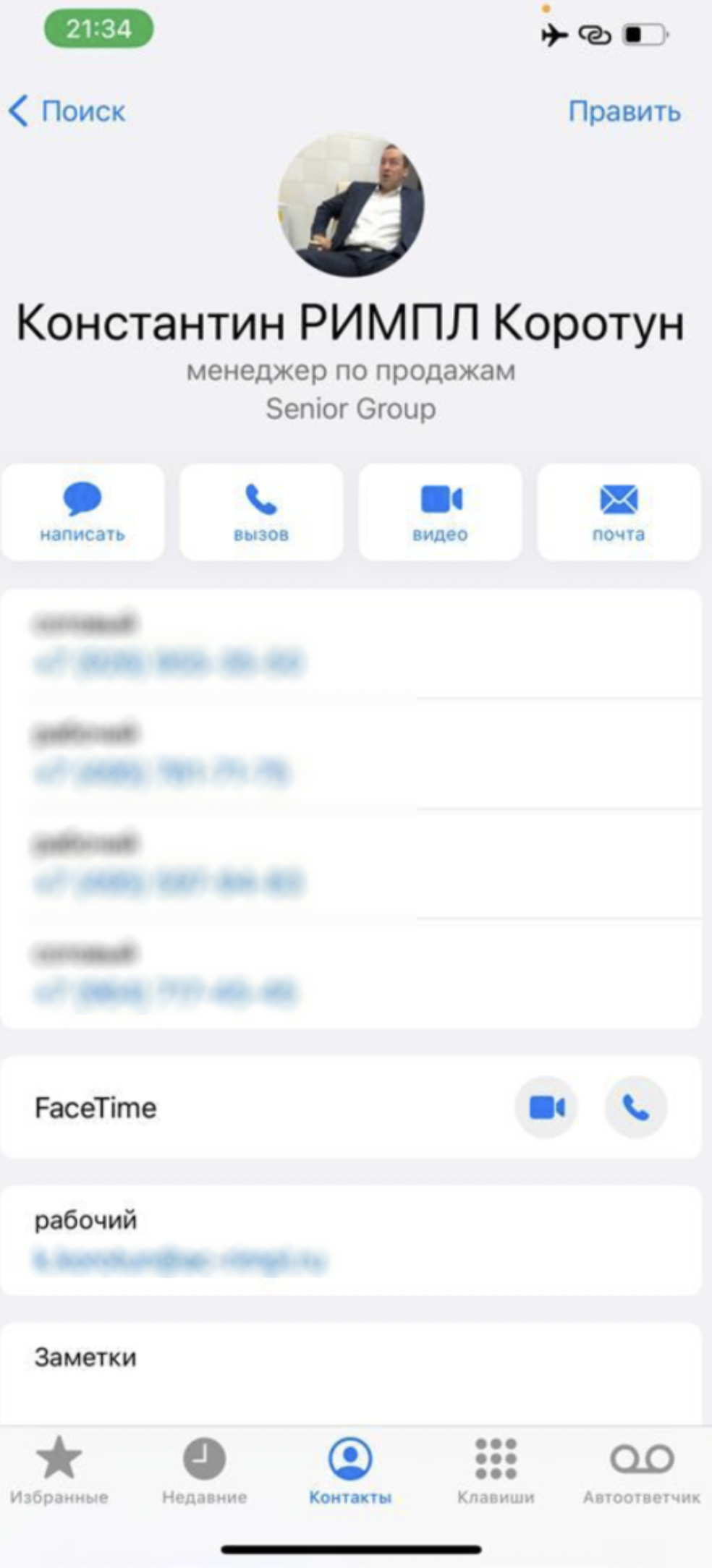712x1568 pixels.
Task: Switch to the Избранные tab
Action: click(59, 1470)
